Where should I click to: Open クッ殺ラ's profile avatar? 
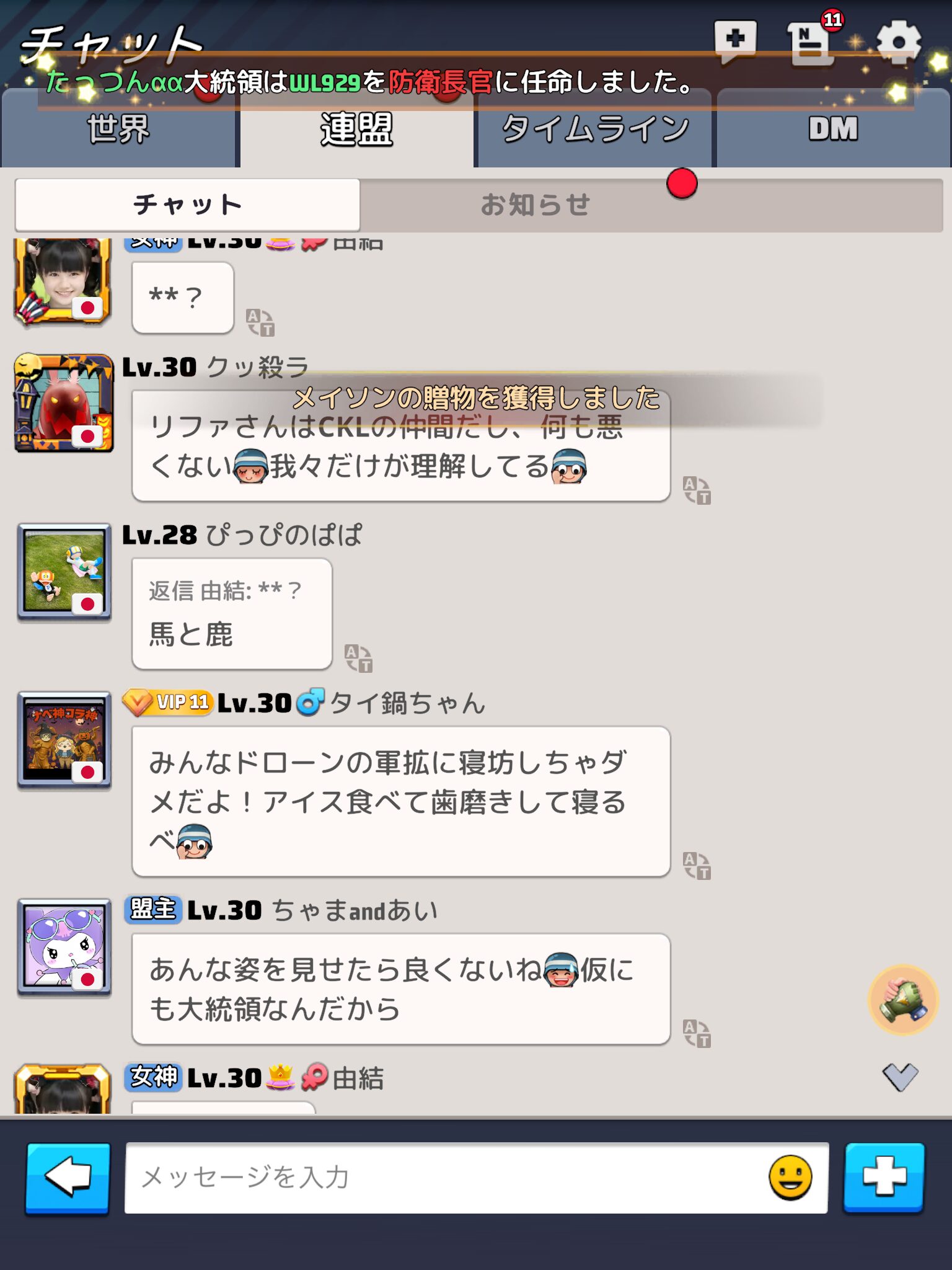(x=64, y=403)
